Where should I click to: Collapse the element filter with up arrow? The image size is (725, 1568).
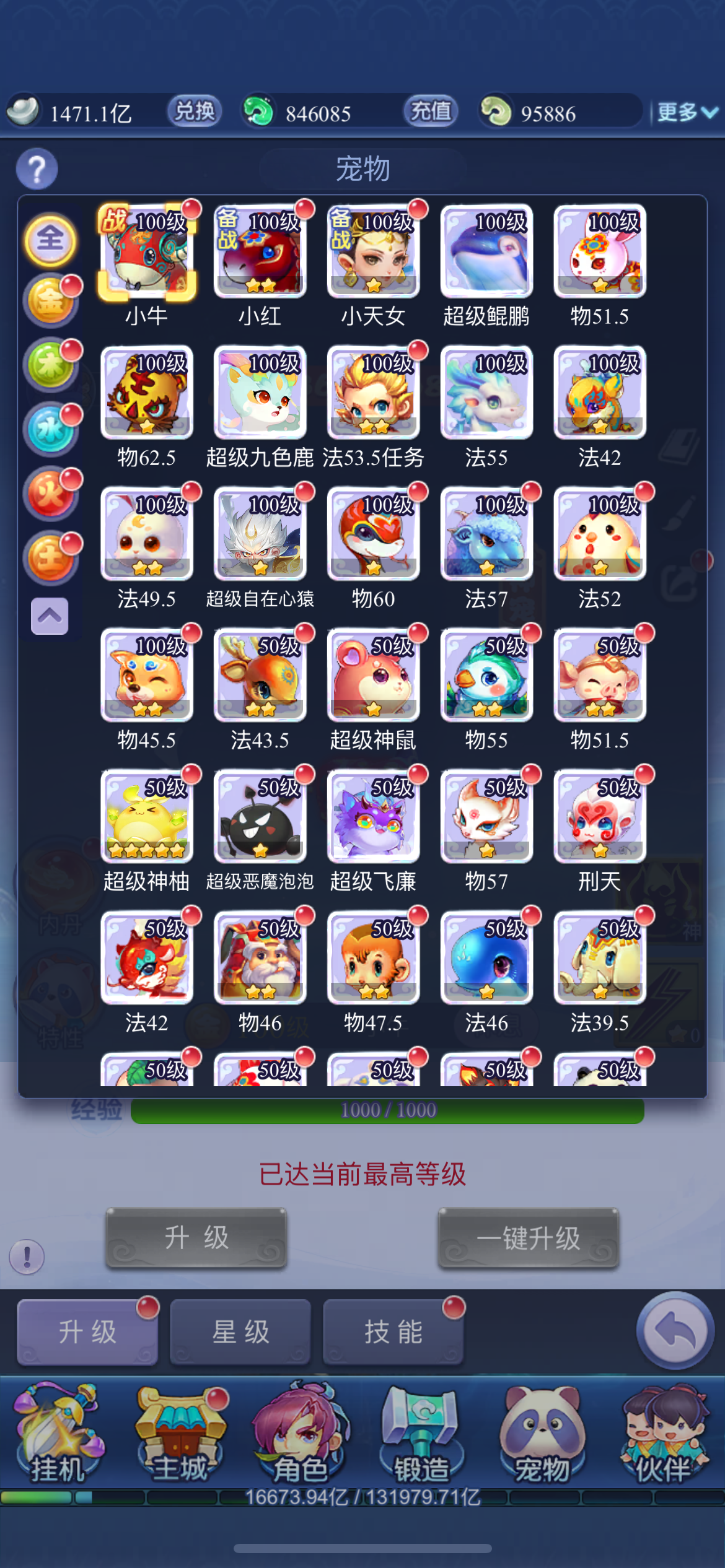(50, 616)
